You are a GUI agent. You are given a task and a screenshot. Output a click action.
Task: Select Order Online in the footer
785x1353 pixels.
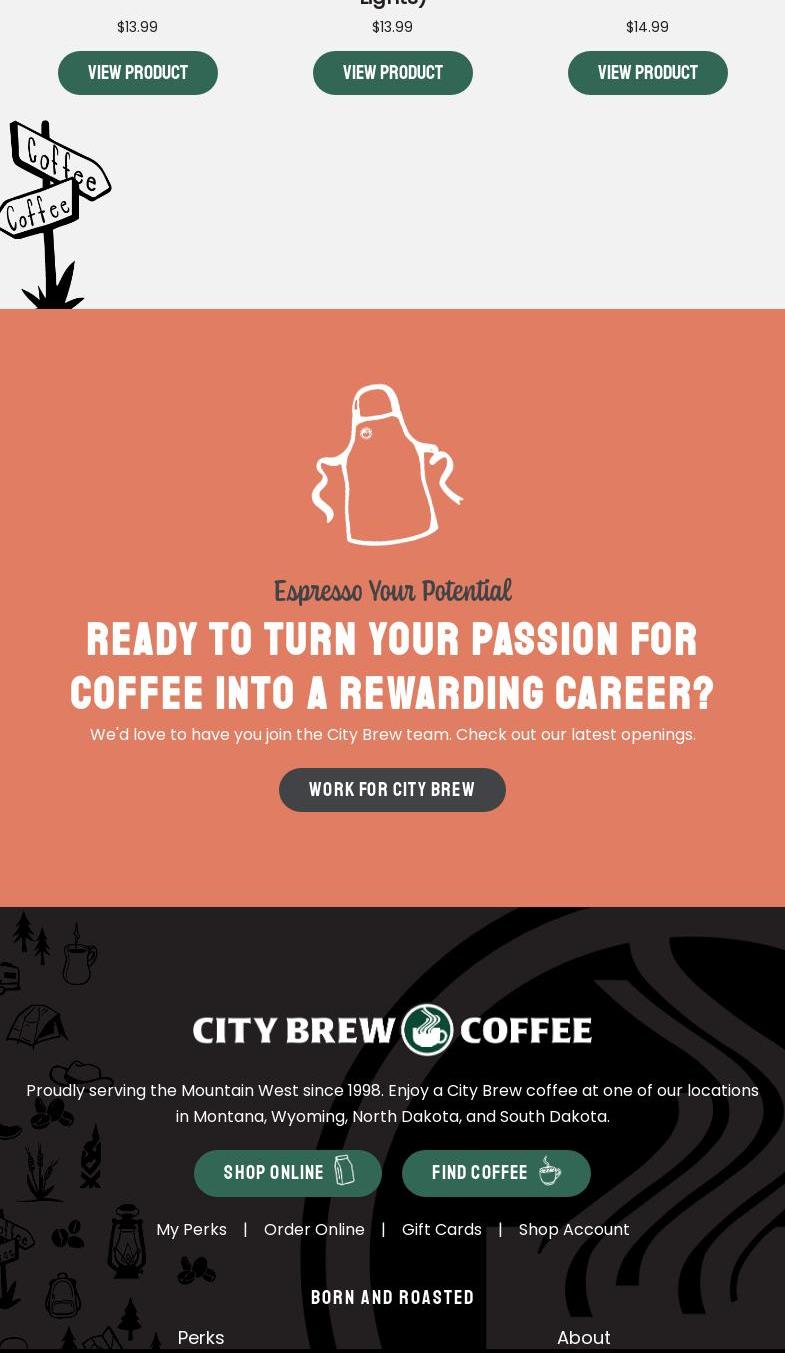(x=314, y=1229)
